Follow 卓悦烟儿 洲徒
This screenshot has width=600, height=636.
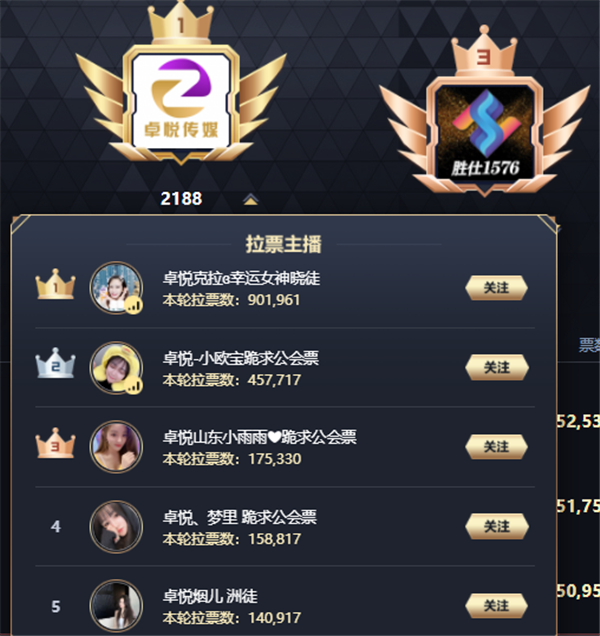tap(496, 605)
